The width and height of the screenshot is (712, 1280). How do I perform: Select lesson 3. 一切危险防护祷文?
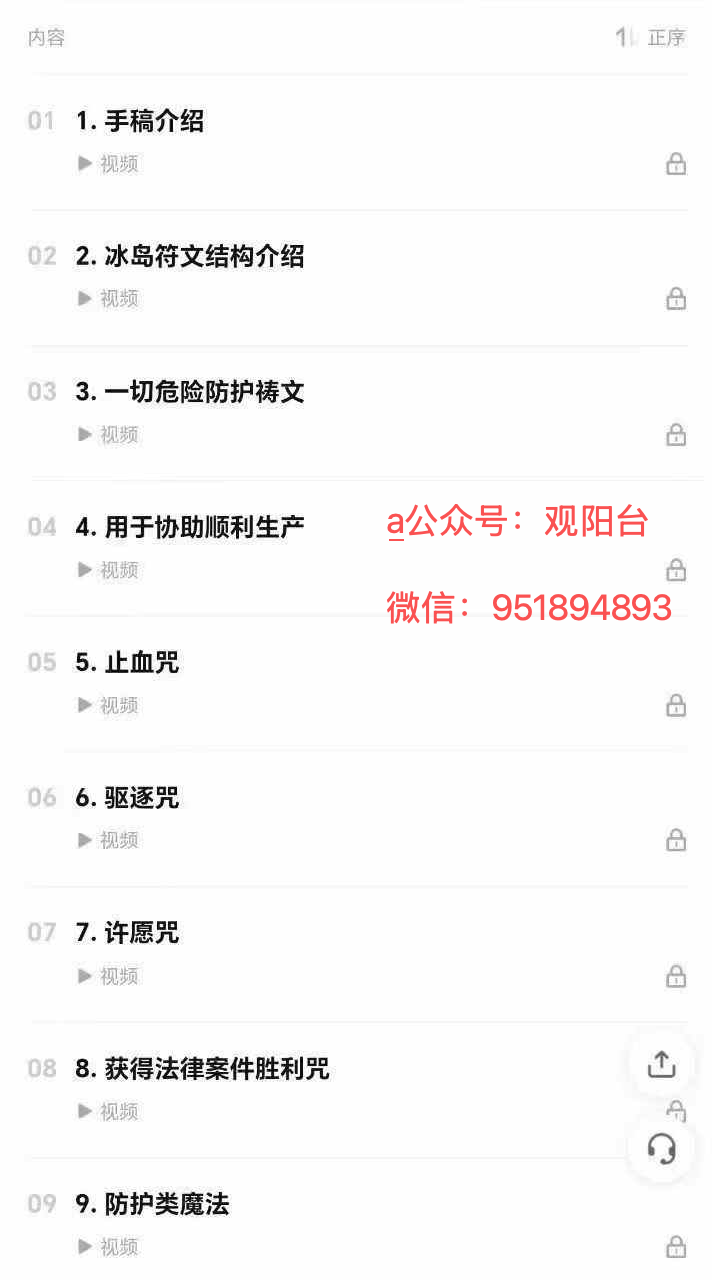tap(190, 392)
